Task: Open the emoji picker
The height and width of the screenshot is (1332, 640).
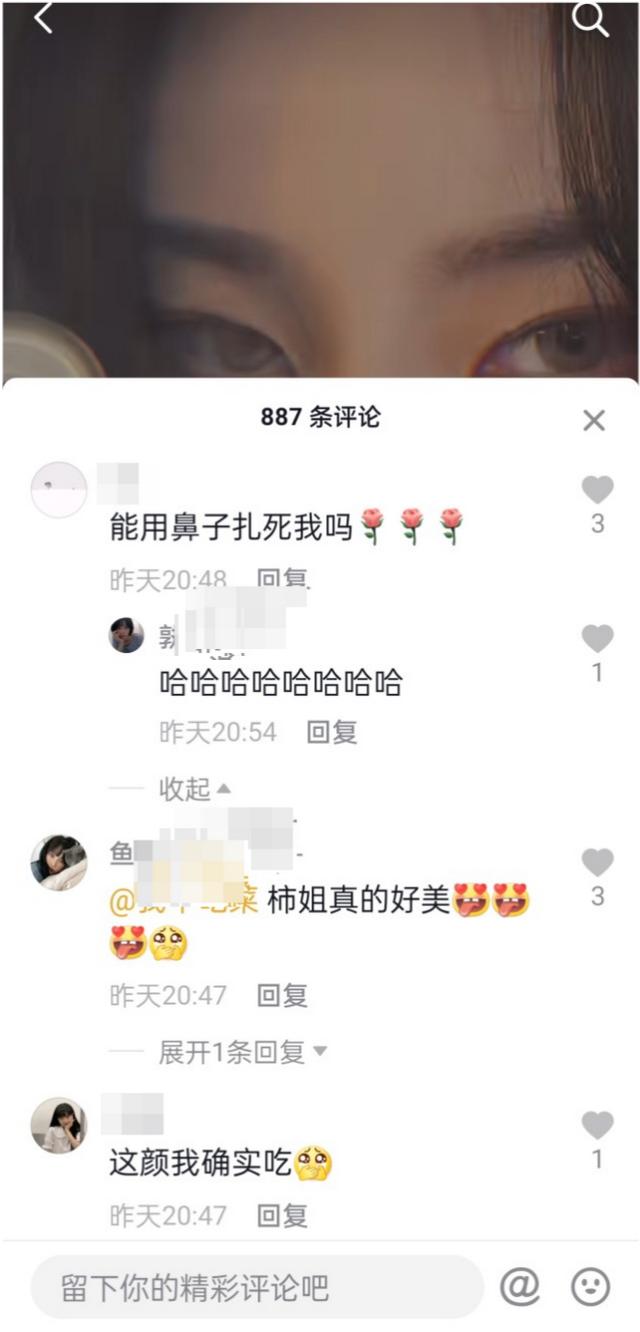Action: (x=590, y=1288)
